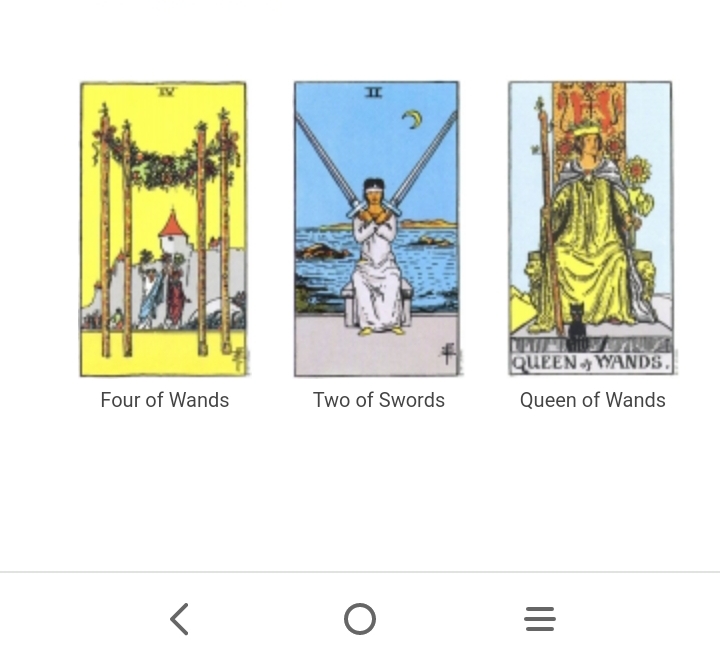Open the Four of Wands card

click(x=163, y=229)
